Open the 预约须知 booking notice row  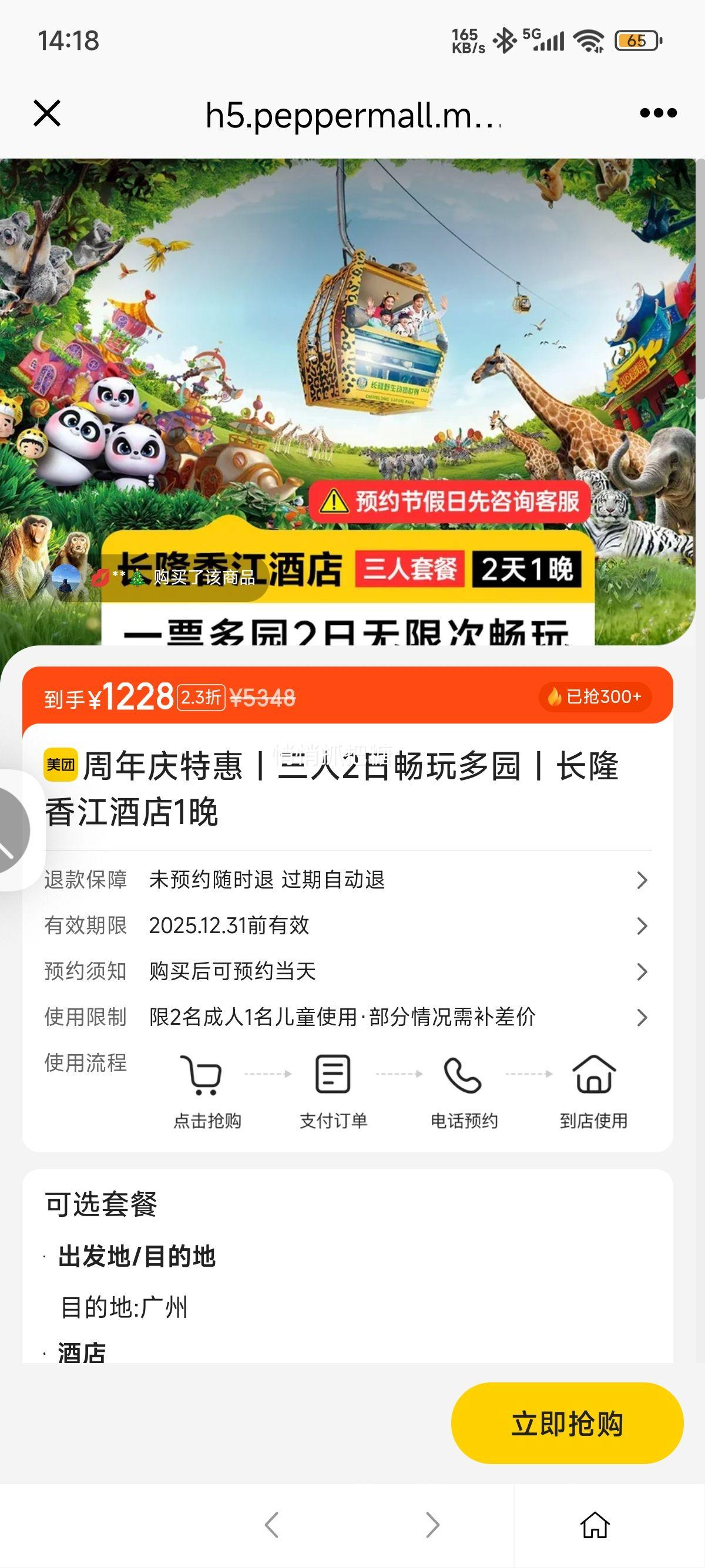pos(347,971)
